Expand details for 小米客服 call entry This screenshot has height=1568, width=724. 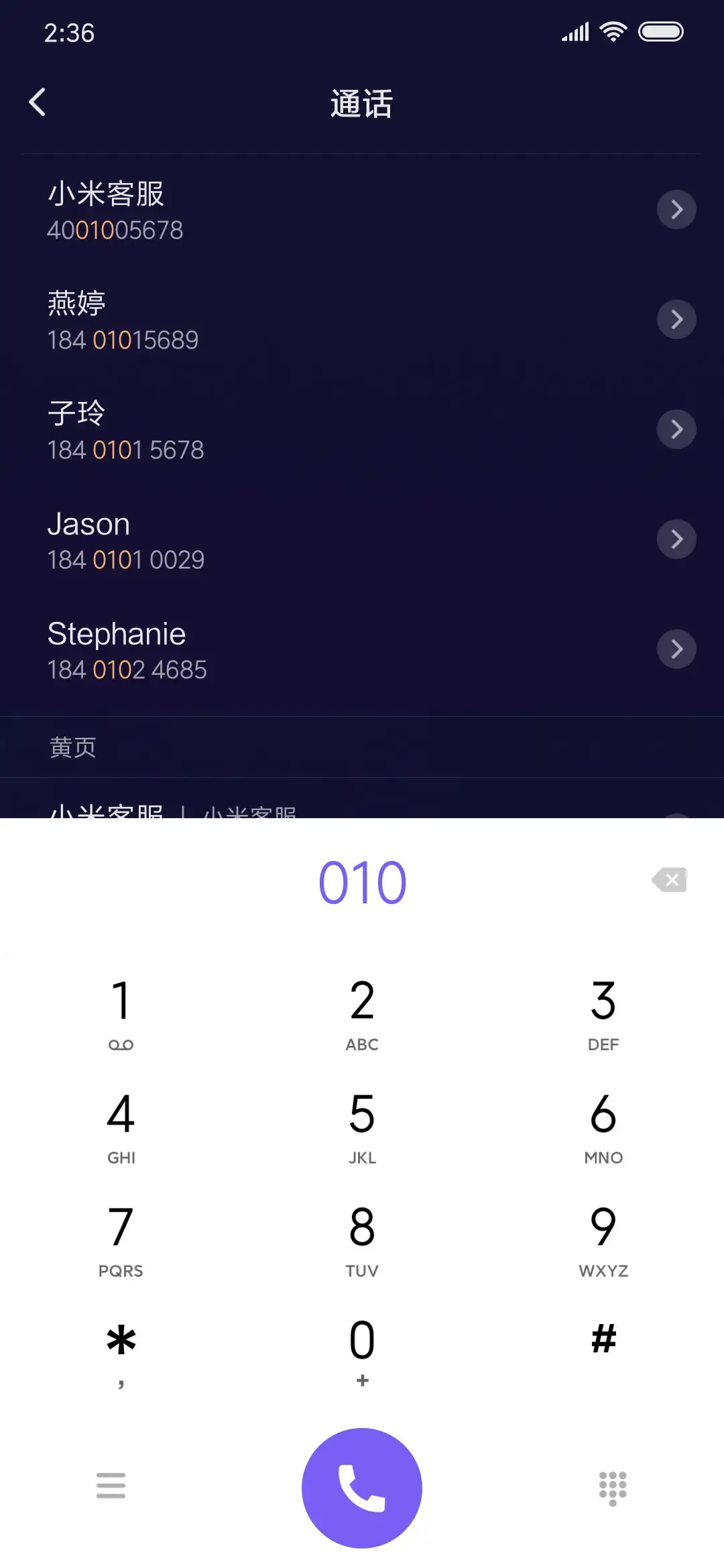point(676,210)
